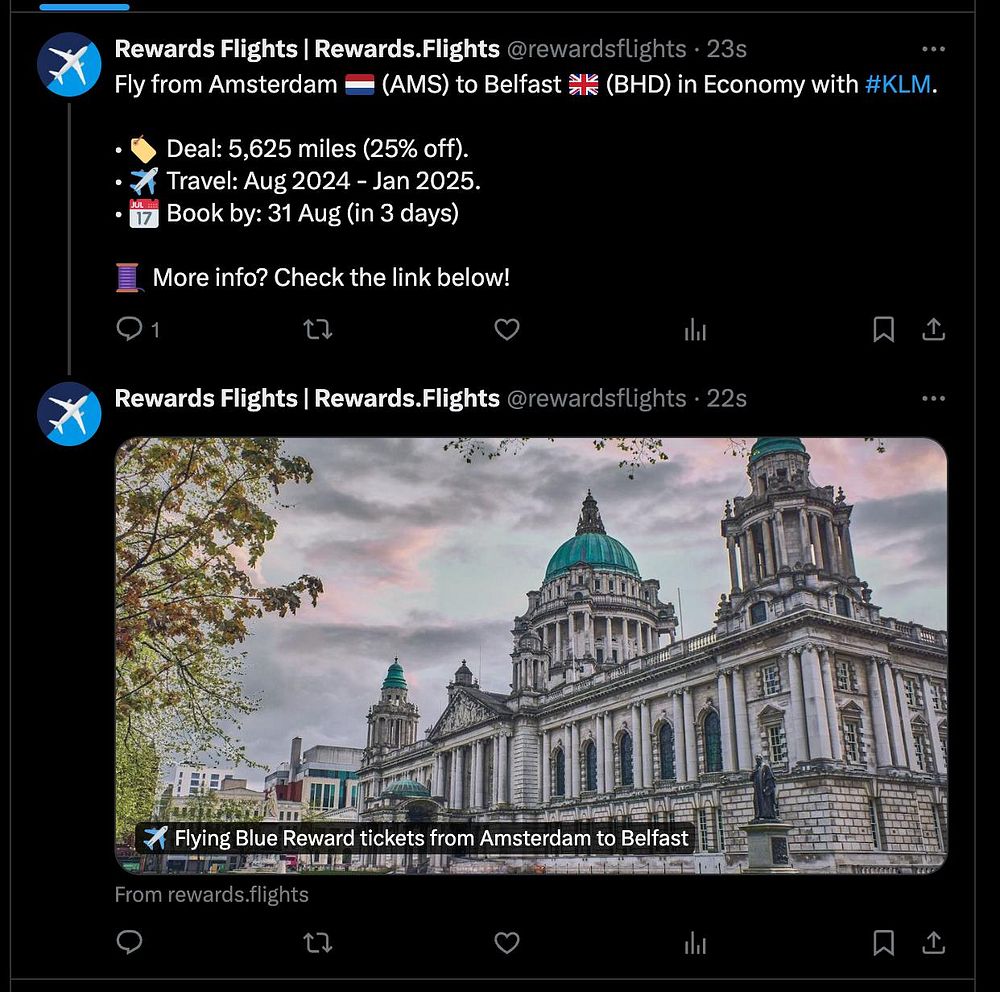The width and height of the screenshot is (1000, 992).
Task: Open Rewards Flights profile from 23s tweet avatar
Action: coord(69,65)
